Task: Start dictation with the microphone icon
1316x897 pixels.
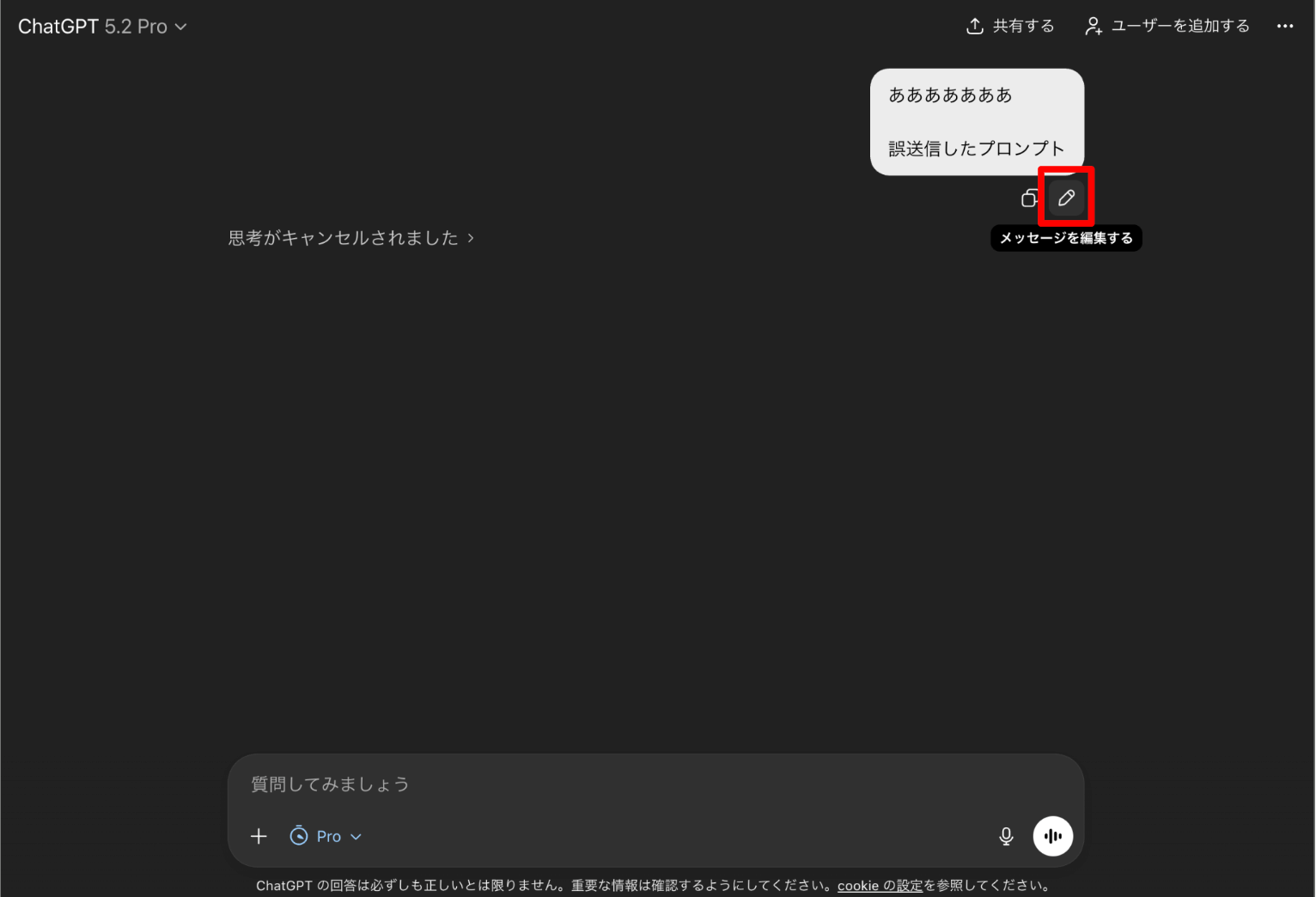Action: [x=1006, y=836]
